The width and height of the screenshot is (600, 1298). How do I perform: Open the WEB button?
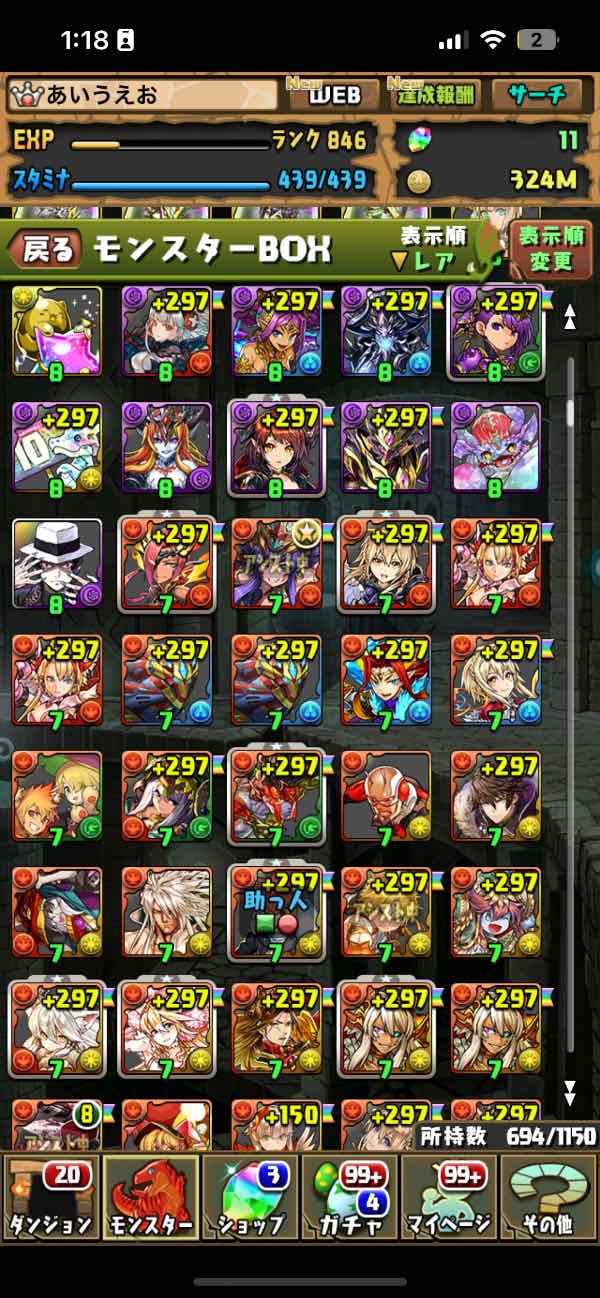[x=334, y=95]
